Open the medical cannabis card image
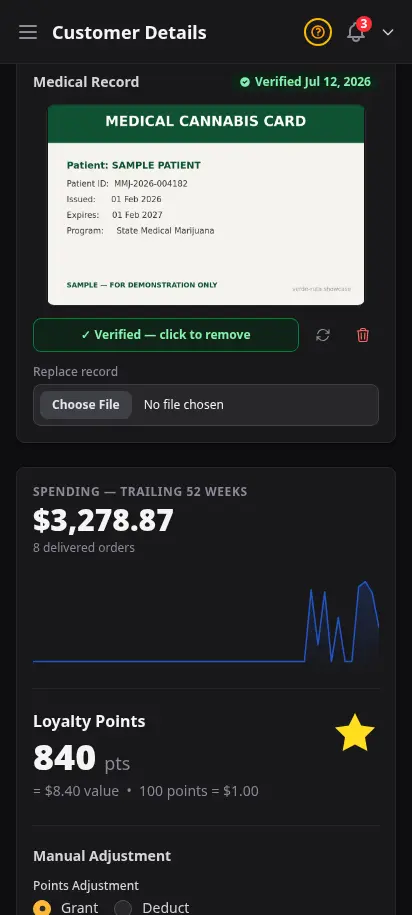412x915 pixels. 206,205
